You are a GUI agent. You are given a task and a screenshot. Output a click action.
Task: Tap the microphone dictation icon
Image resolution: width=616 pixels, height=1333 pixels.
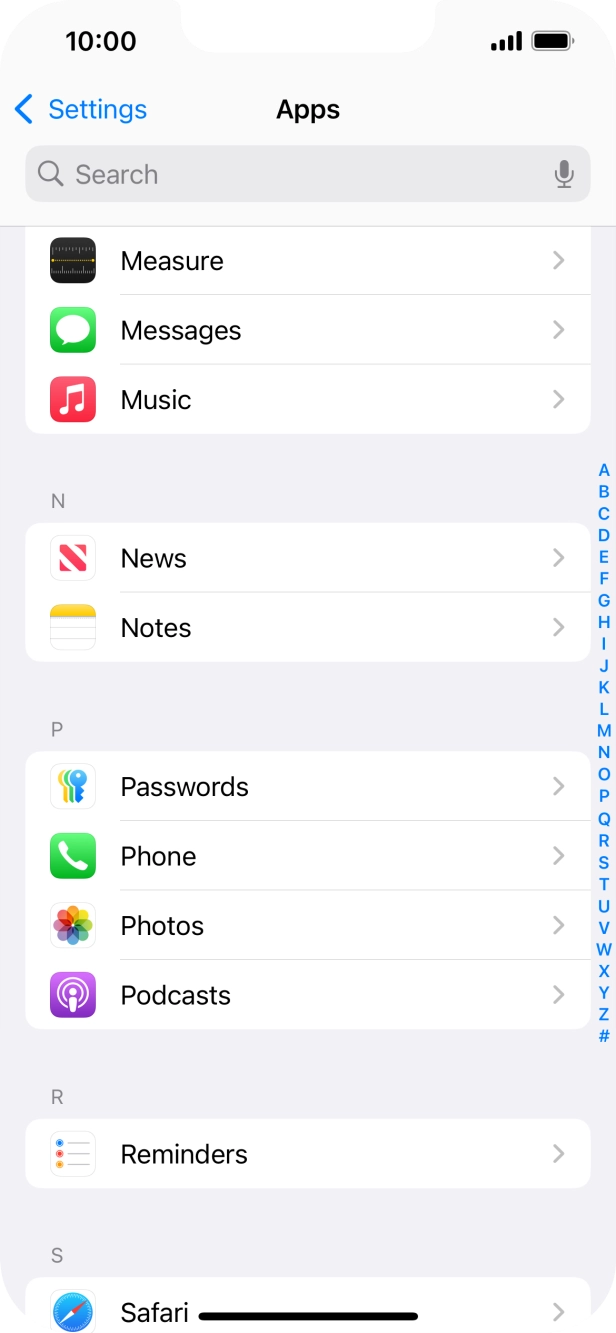(x=564, y=174)
